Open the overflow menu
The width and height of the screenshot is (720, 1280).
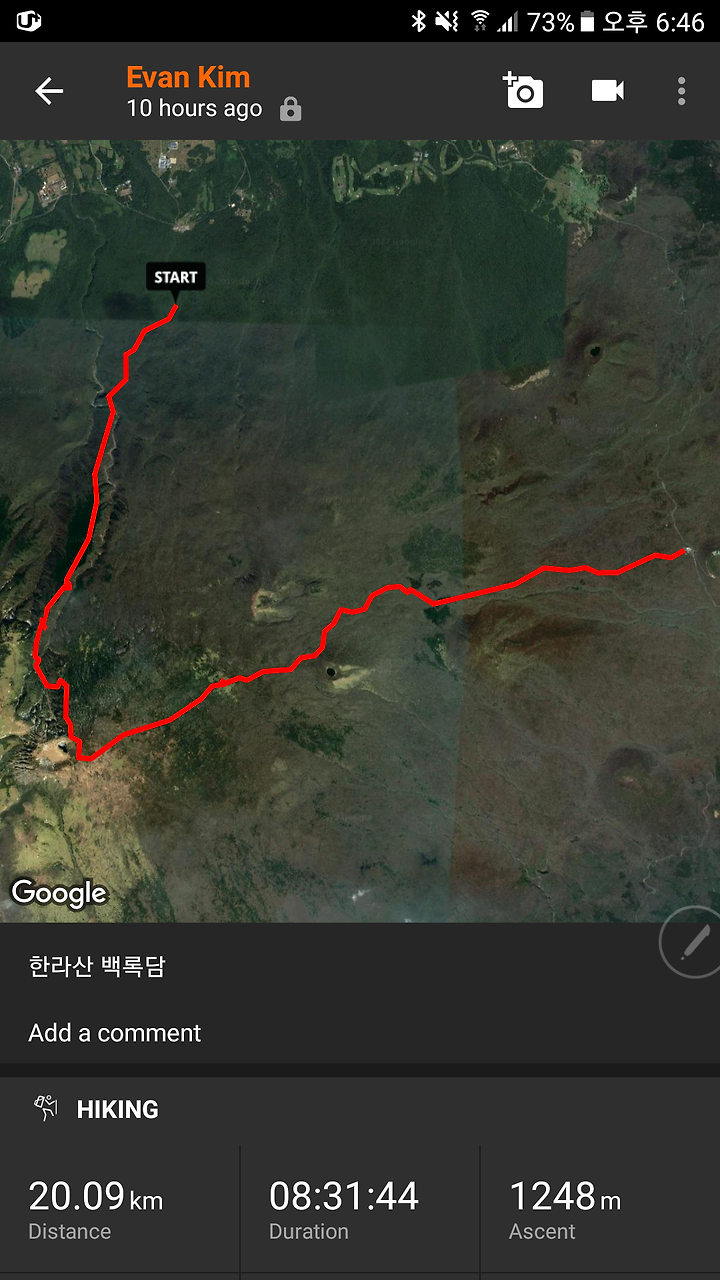[x=681, y=91]
